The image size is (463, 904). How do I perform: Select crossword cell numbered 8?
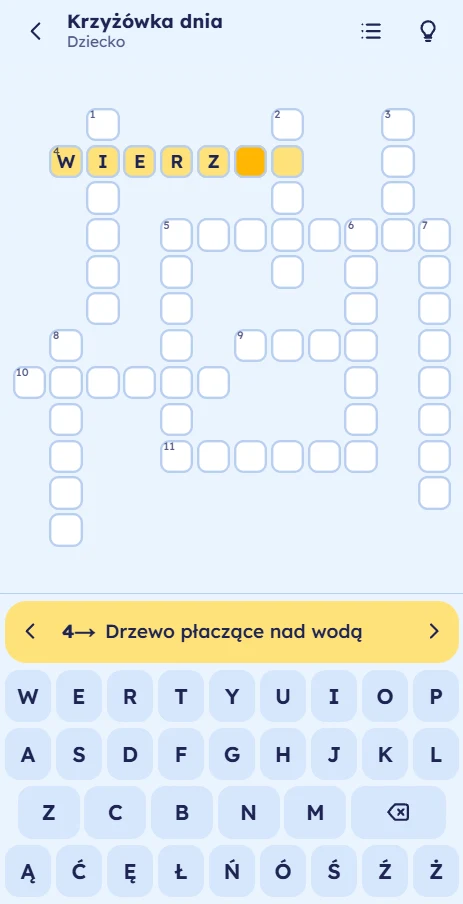[66, 346]
